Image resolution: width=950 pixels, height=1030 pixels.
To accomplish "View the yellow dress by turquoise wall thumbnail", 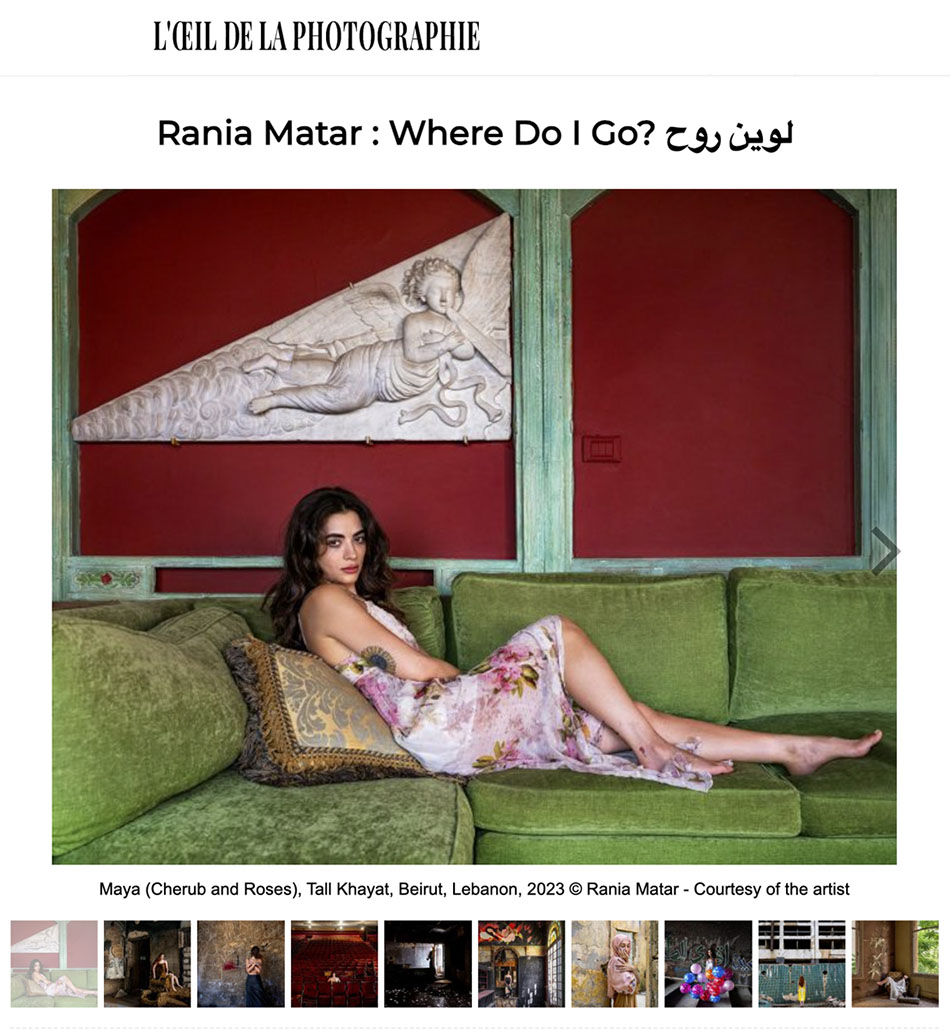I will (801, 963).
